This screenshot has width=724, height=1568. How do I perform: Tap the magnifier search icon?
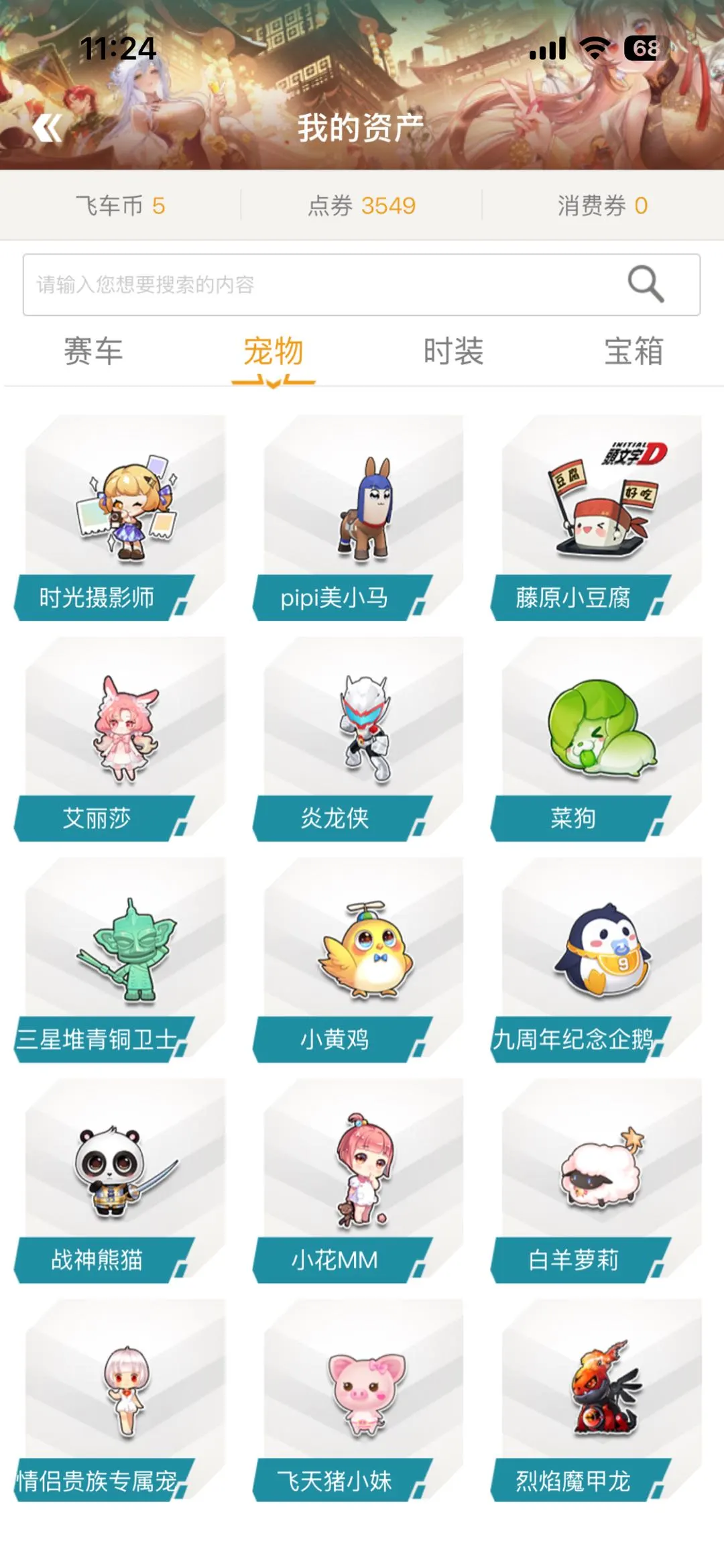646,284
